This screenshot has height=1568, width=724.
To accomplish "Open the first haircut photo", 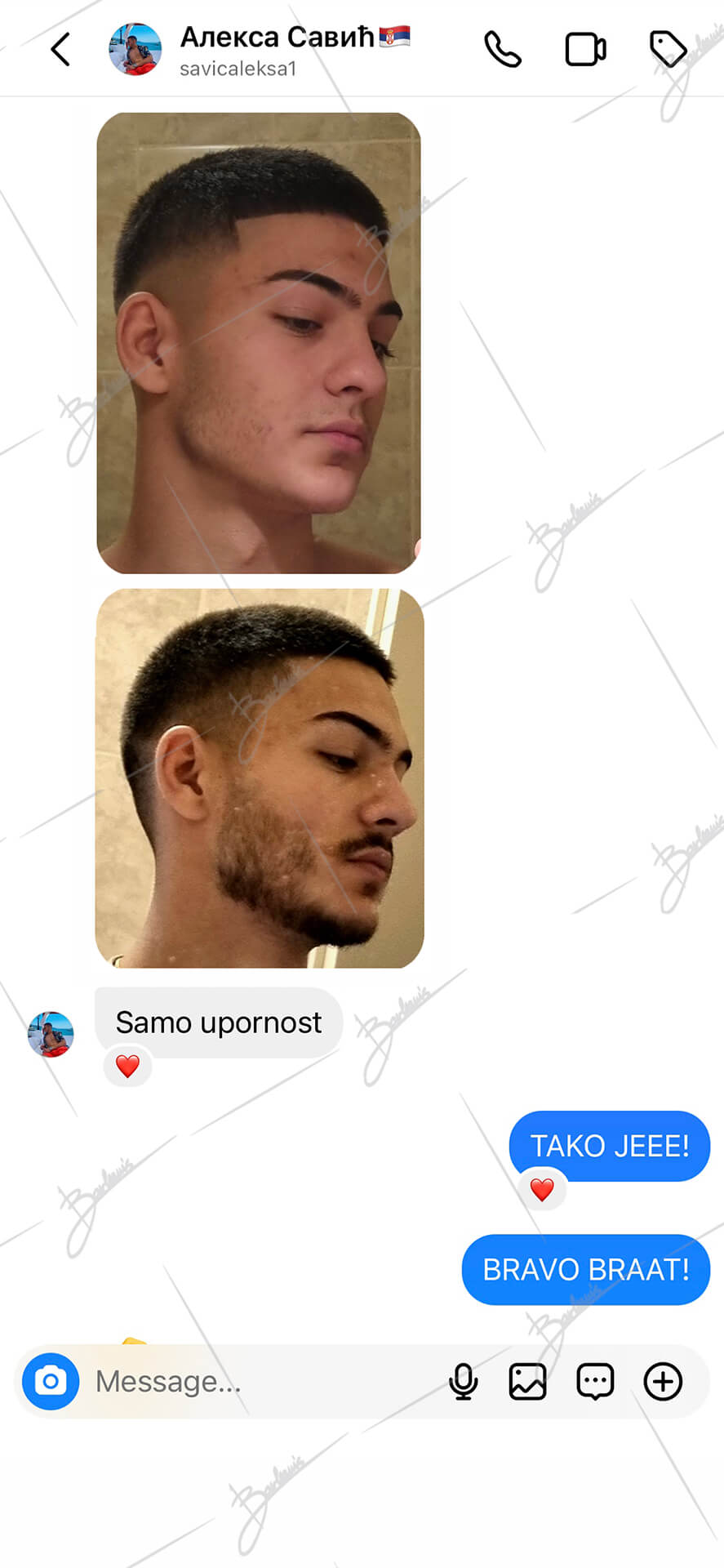I will pos(259,343).
